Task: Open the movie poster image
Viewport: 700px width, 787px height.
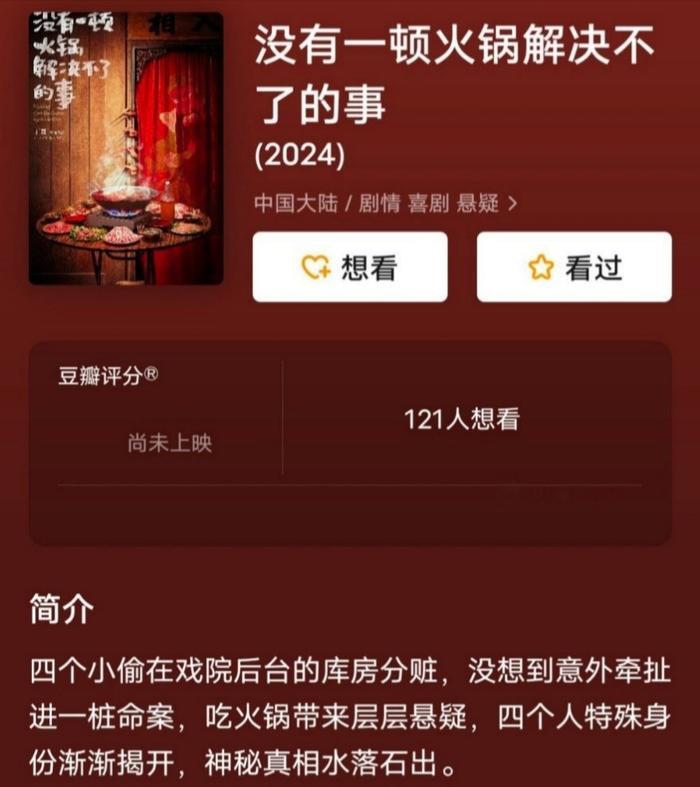Action: point(126,148)
